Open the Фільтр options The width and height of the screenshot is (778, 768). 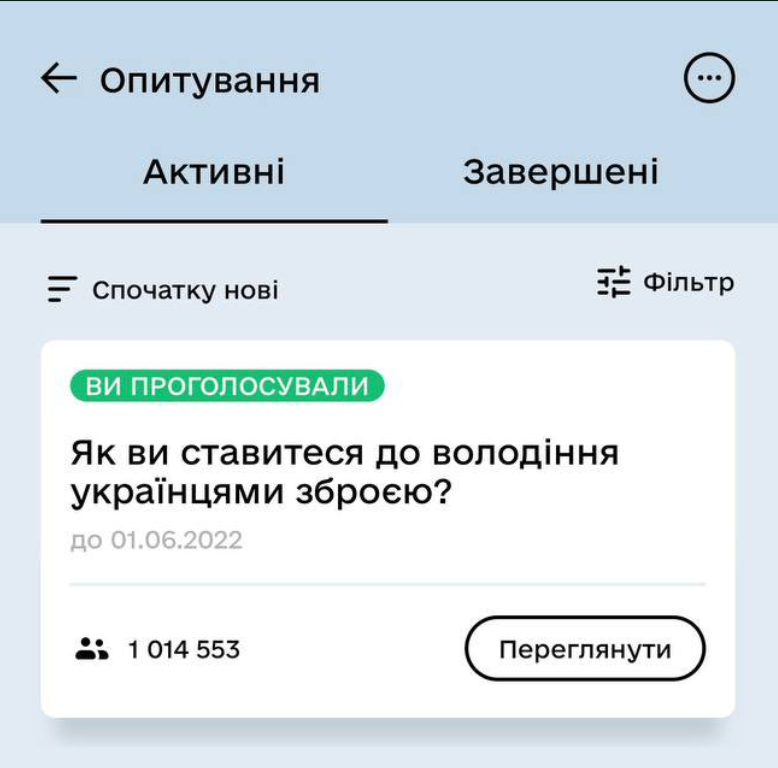665,283
